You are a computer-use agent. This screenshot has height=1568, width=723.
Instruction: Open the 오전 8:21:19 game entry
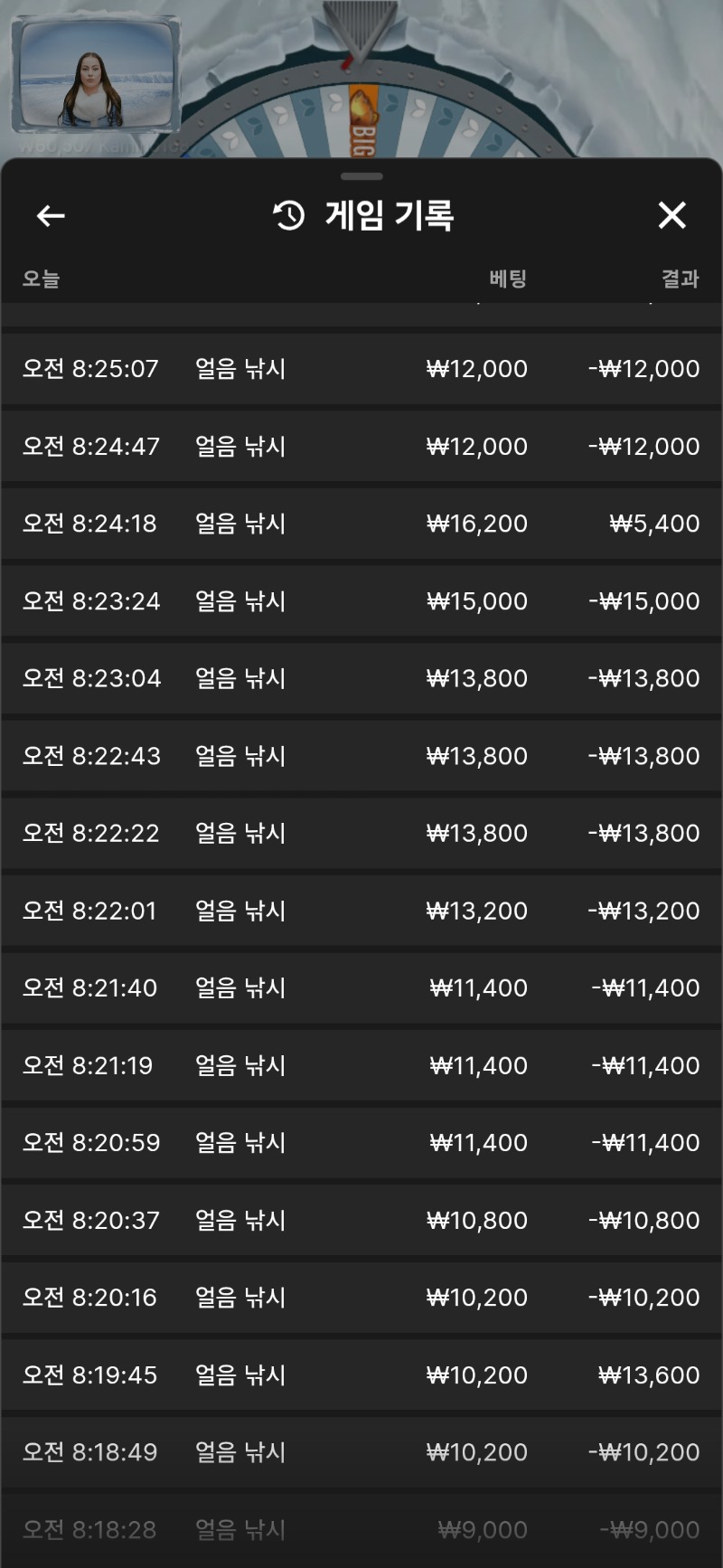(361, 1065)
